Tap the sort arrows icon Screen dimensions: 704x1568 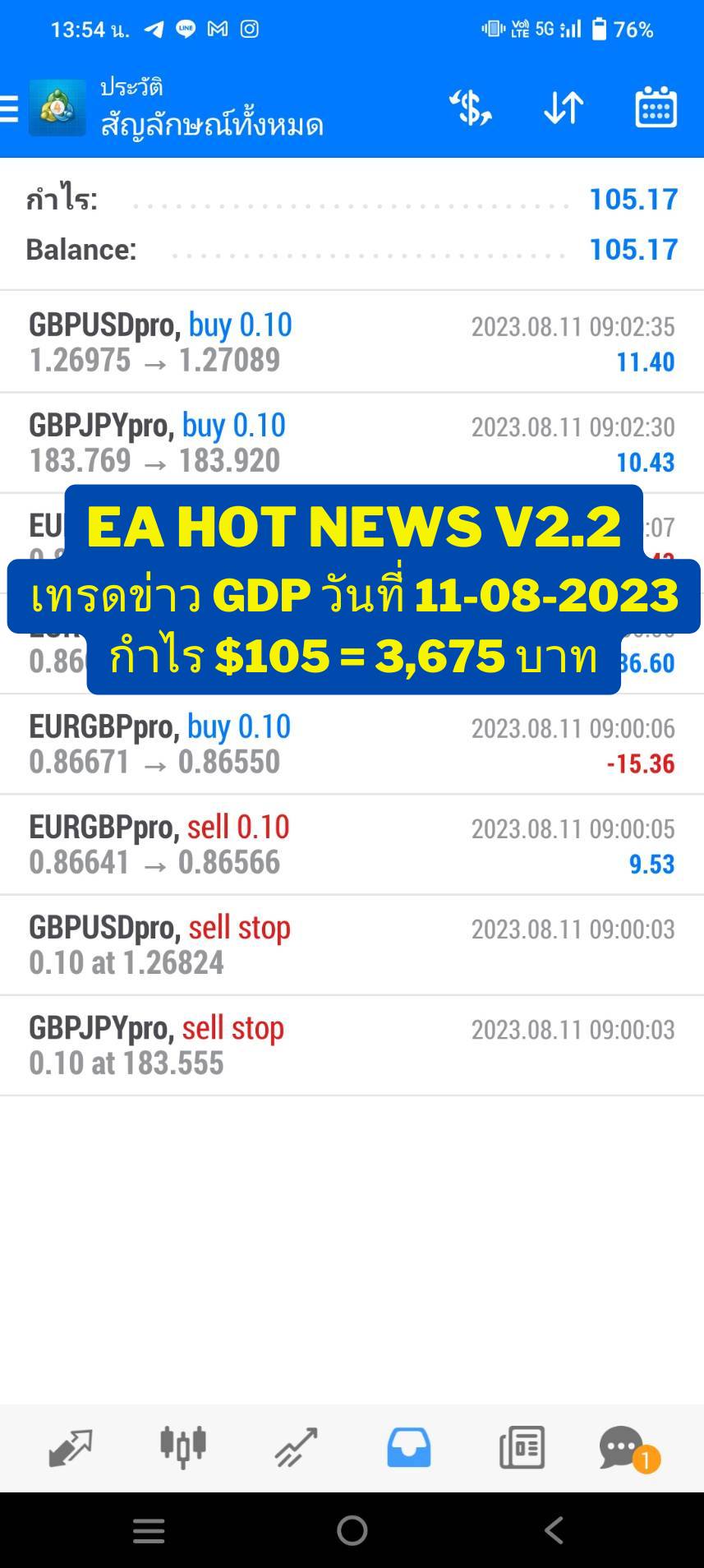click(564, 108)
